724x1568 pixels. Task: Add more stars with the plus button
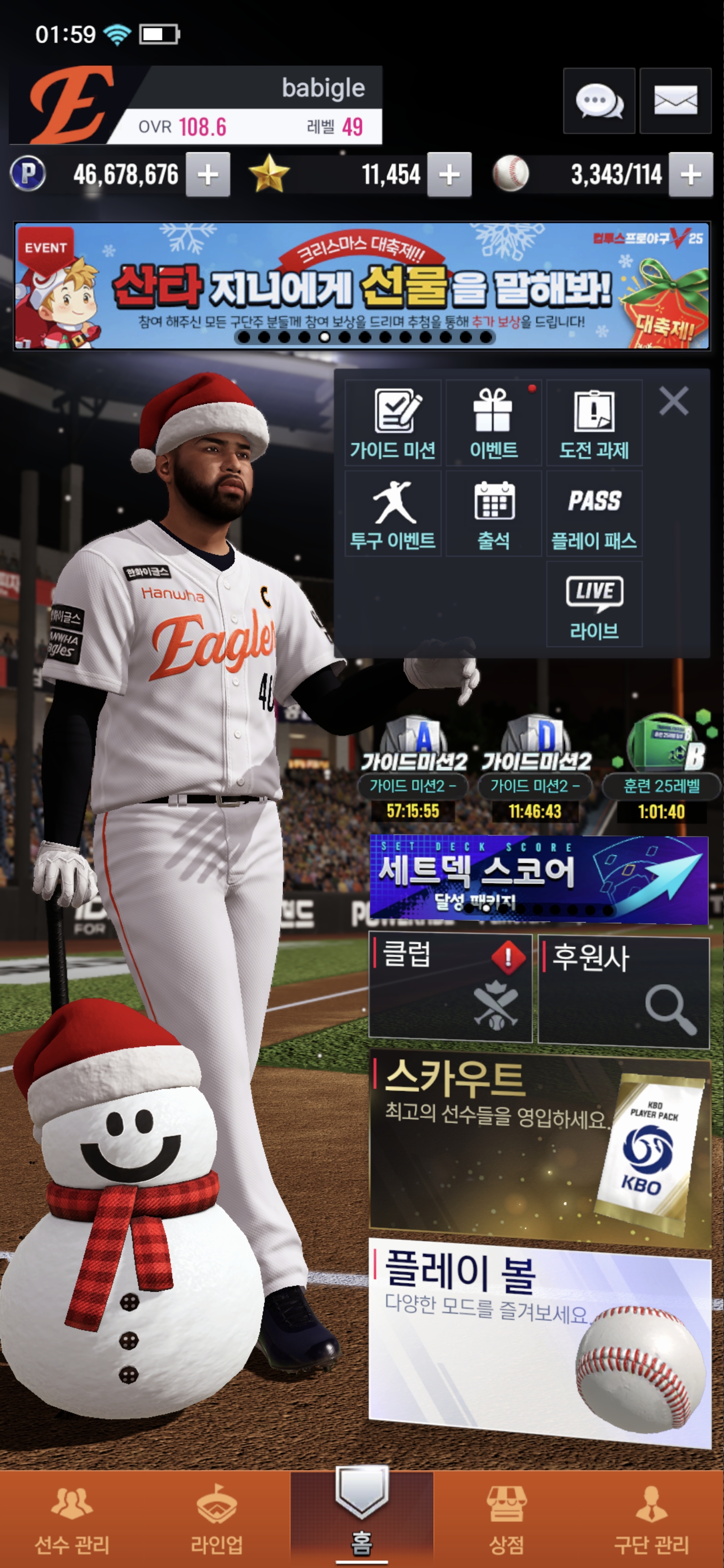pos(449,175)
